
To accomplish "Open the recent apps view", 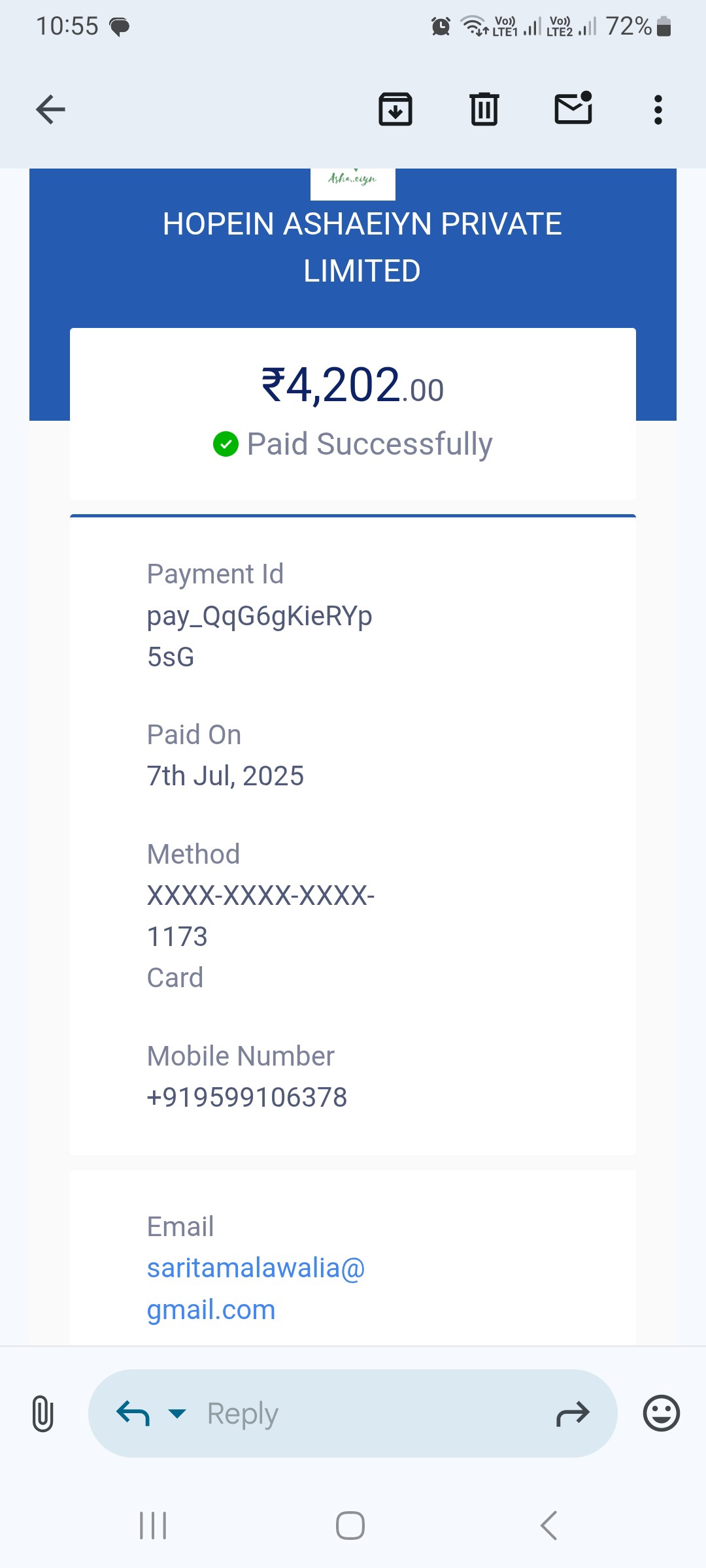I will (x=153, y=1526).
